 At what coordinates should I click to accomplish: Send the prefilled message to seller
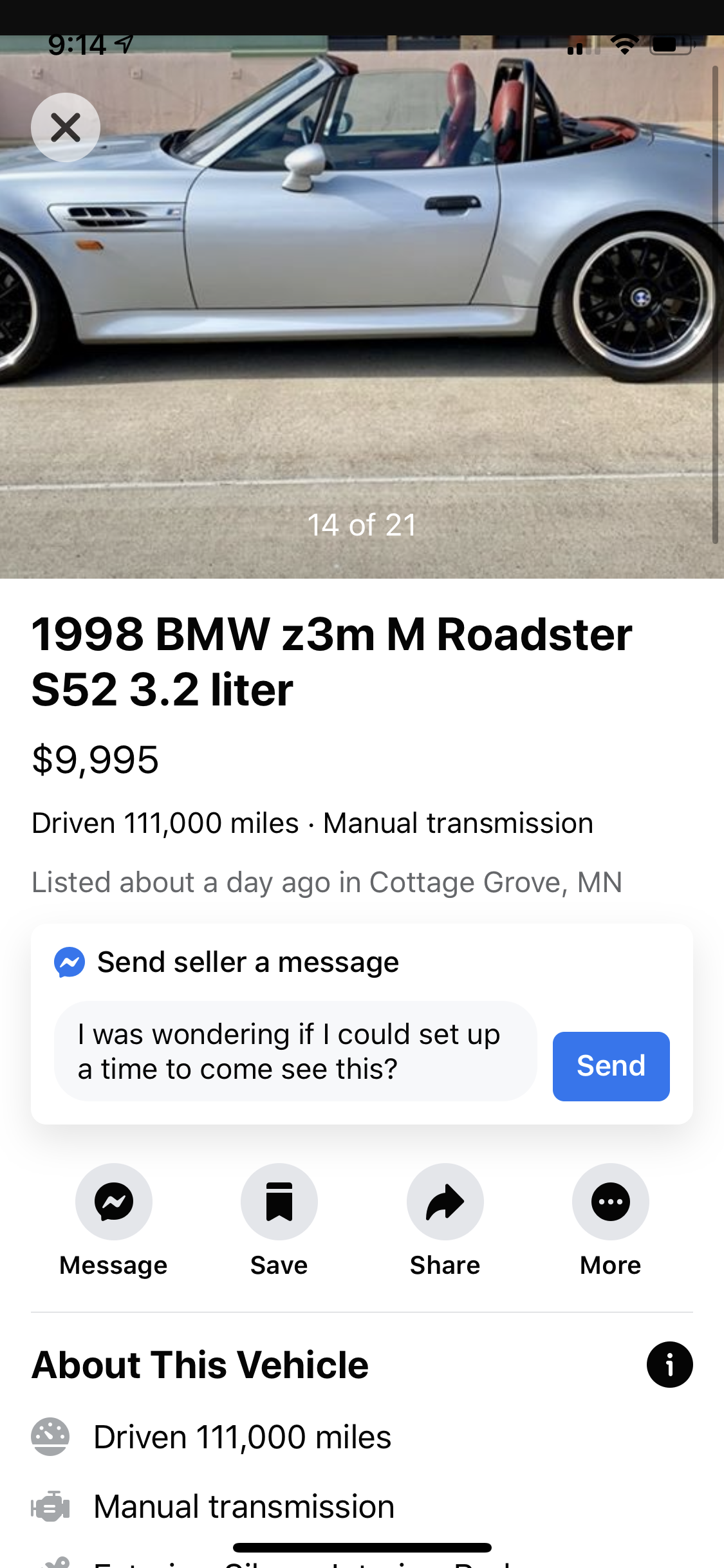click(611, 1066)
